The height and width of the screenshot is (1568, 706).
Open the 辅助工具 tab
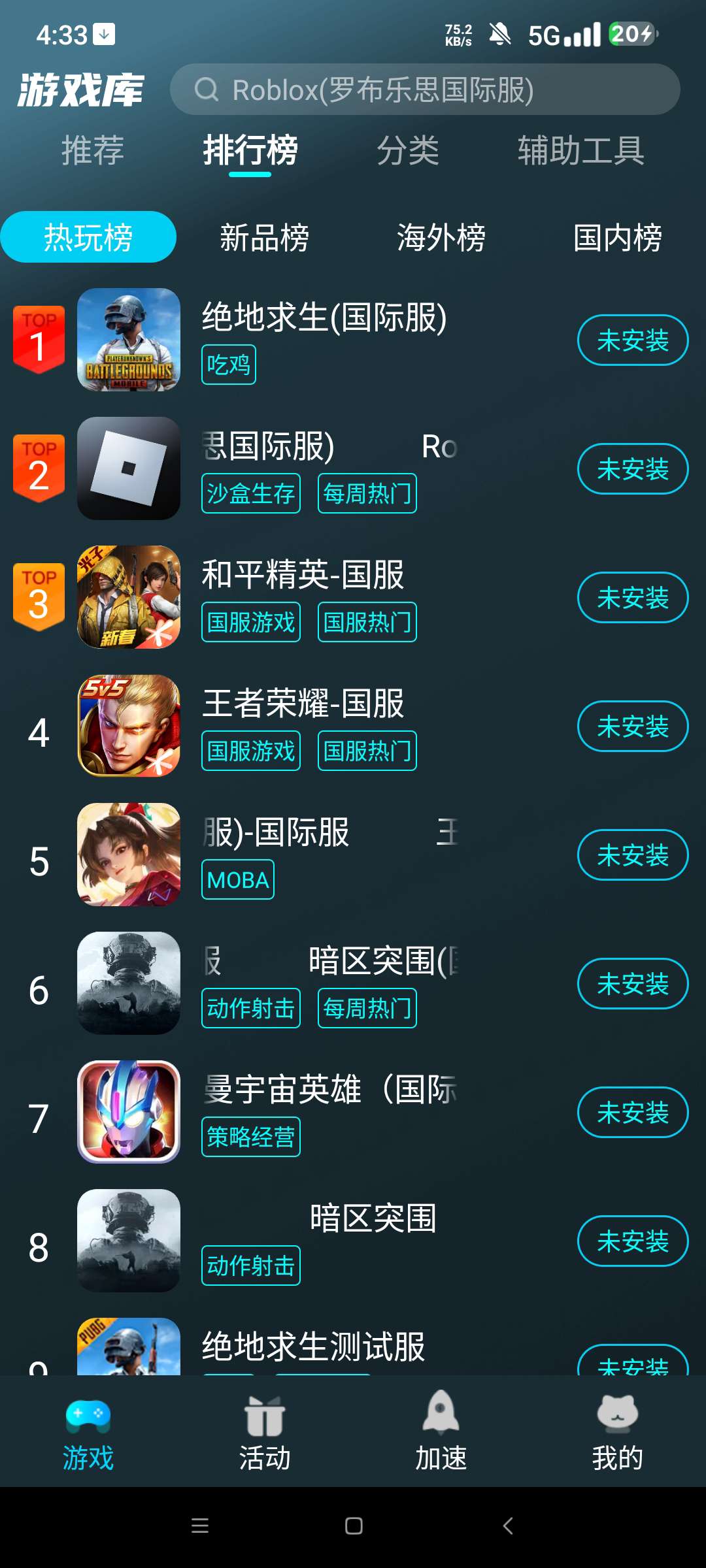[580, 150]
